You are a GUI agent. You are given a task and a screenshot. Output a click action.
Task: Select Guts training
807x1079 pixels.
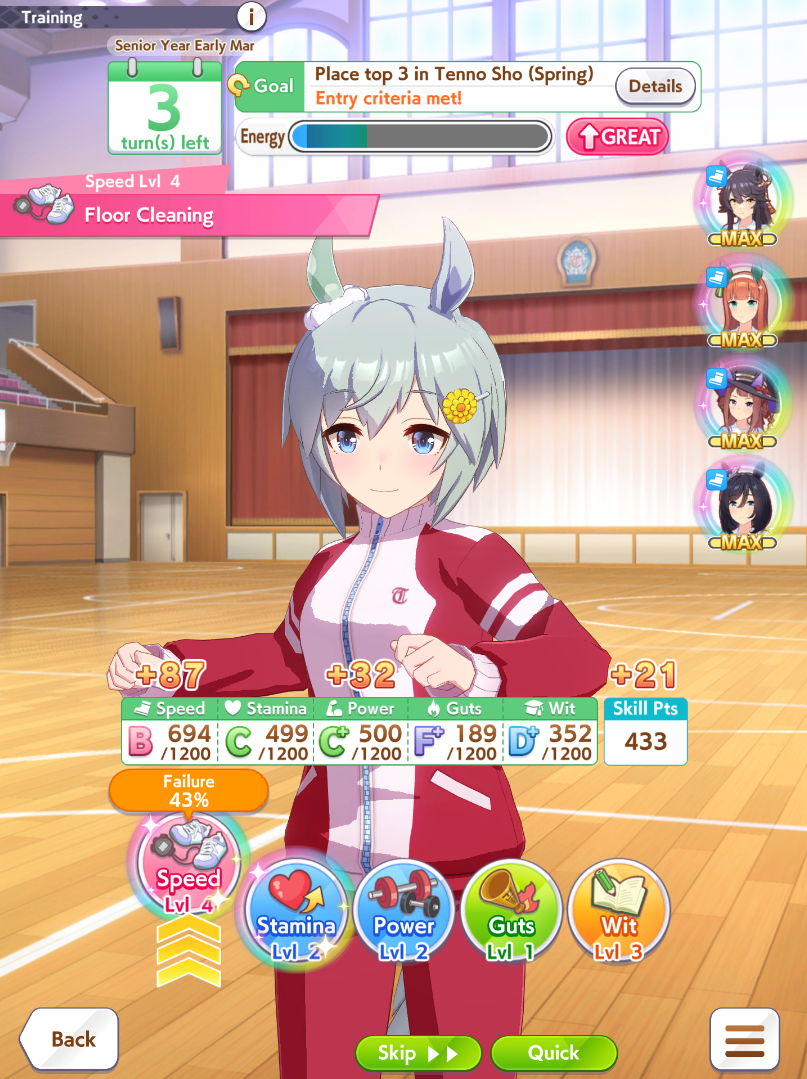511,911
